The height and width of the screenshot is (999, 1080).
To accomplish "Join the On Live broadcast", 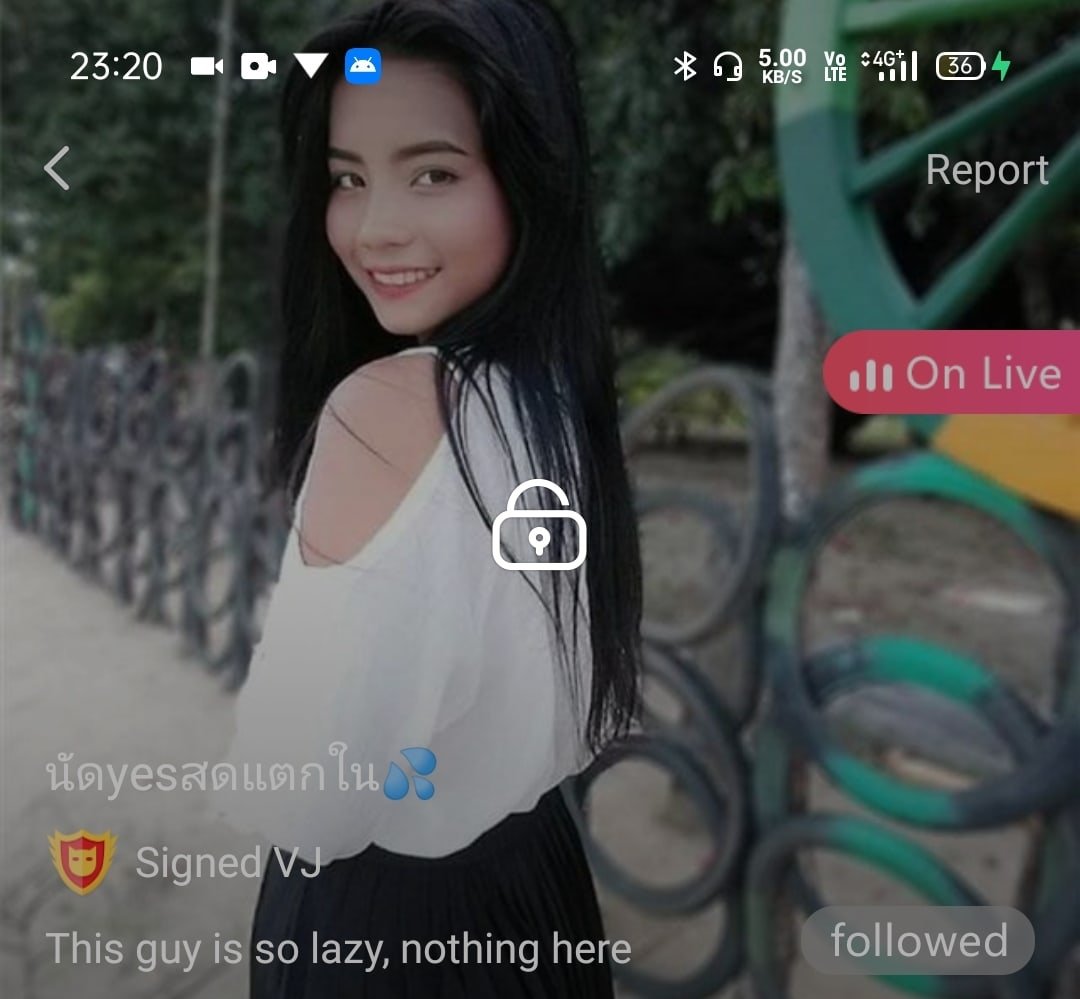I will coord(954,373).
